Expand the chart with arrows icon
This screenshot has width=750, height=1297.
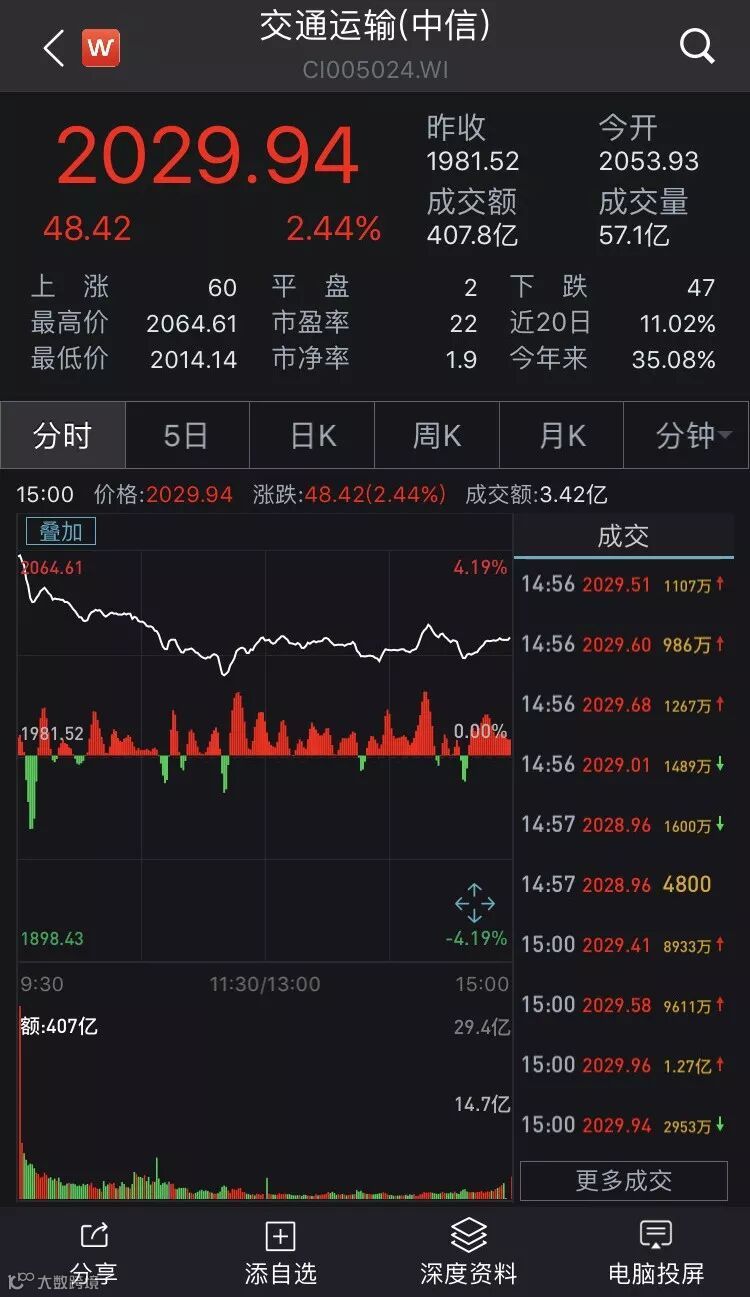474,903
